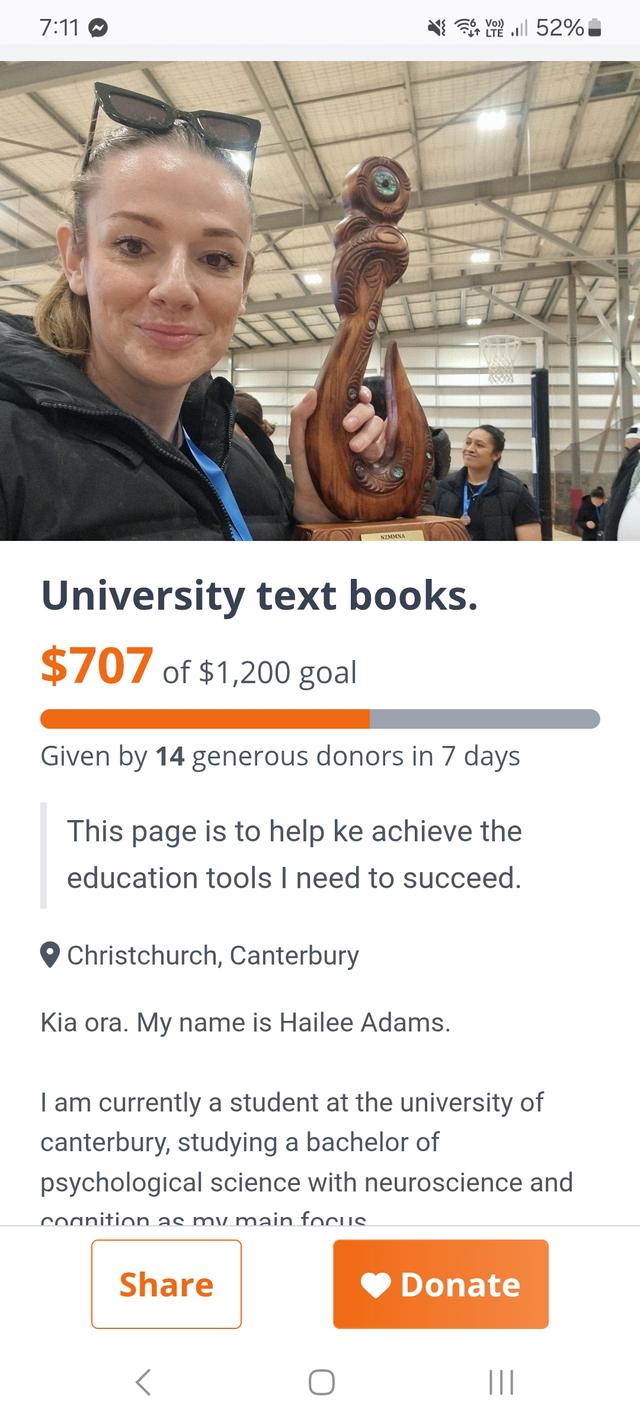Go back using the system back button
The width and height of the screenshot is (640, 1422).
(143, 1382)
